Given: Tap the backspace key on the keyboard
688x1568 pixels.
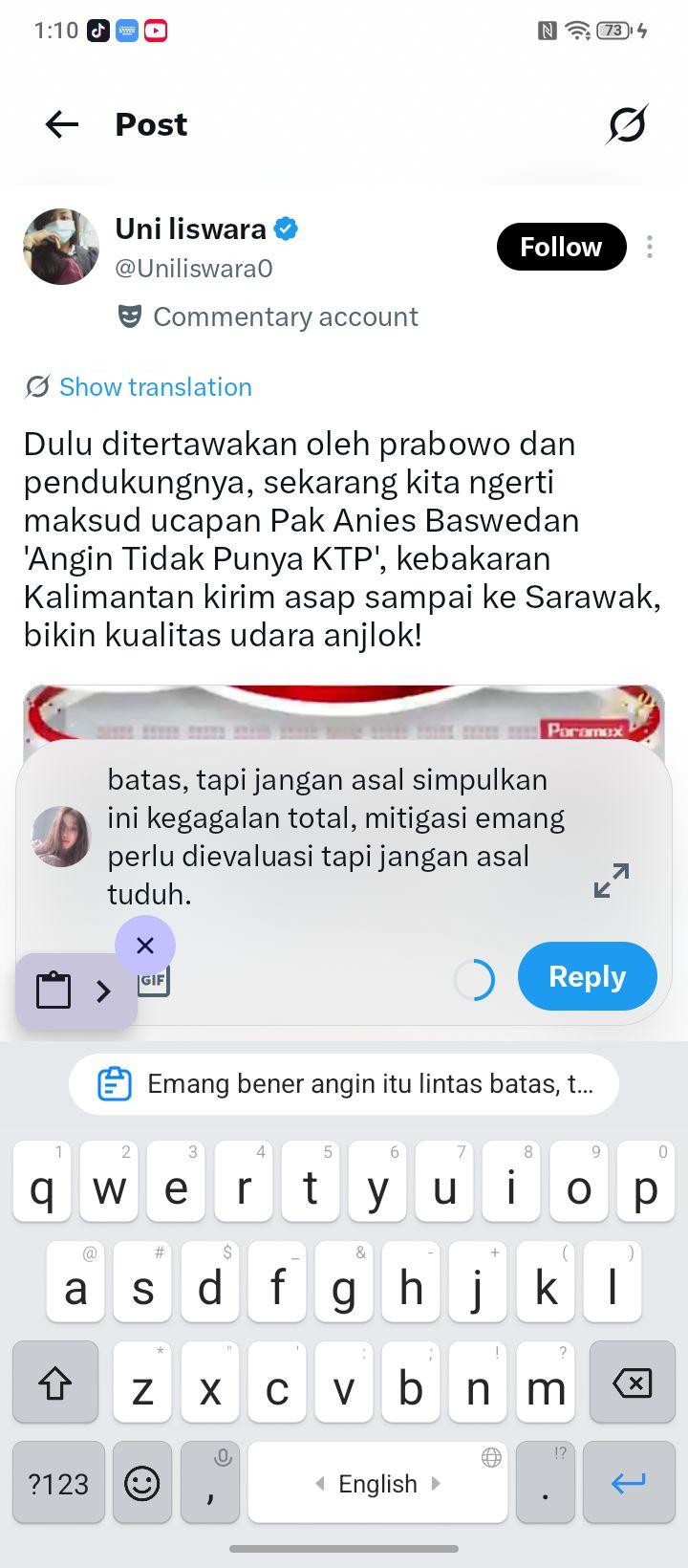Looking at the screenshot, I should point(631,1383).
